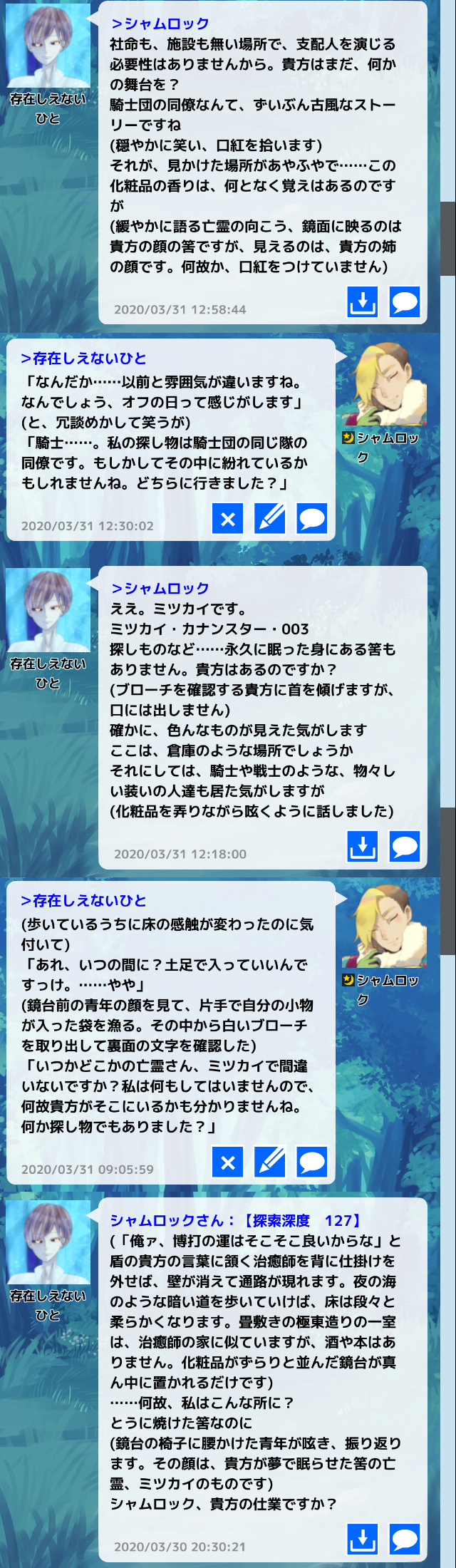The image size is (456, 1568).
Task: Reply to the 12:30:02 message
Action: pyautogui.click(x=312, y=519)
